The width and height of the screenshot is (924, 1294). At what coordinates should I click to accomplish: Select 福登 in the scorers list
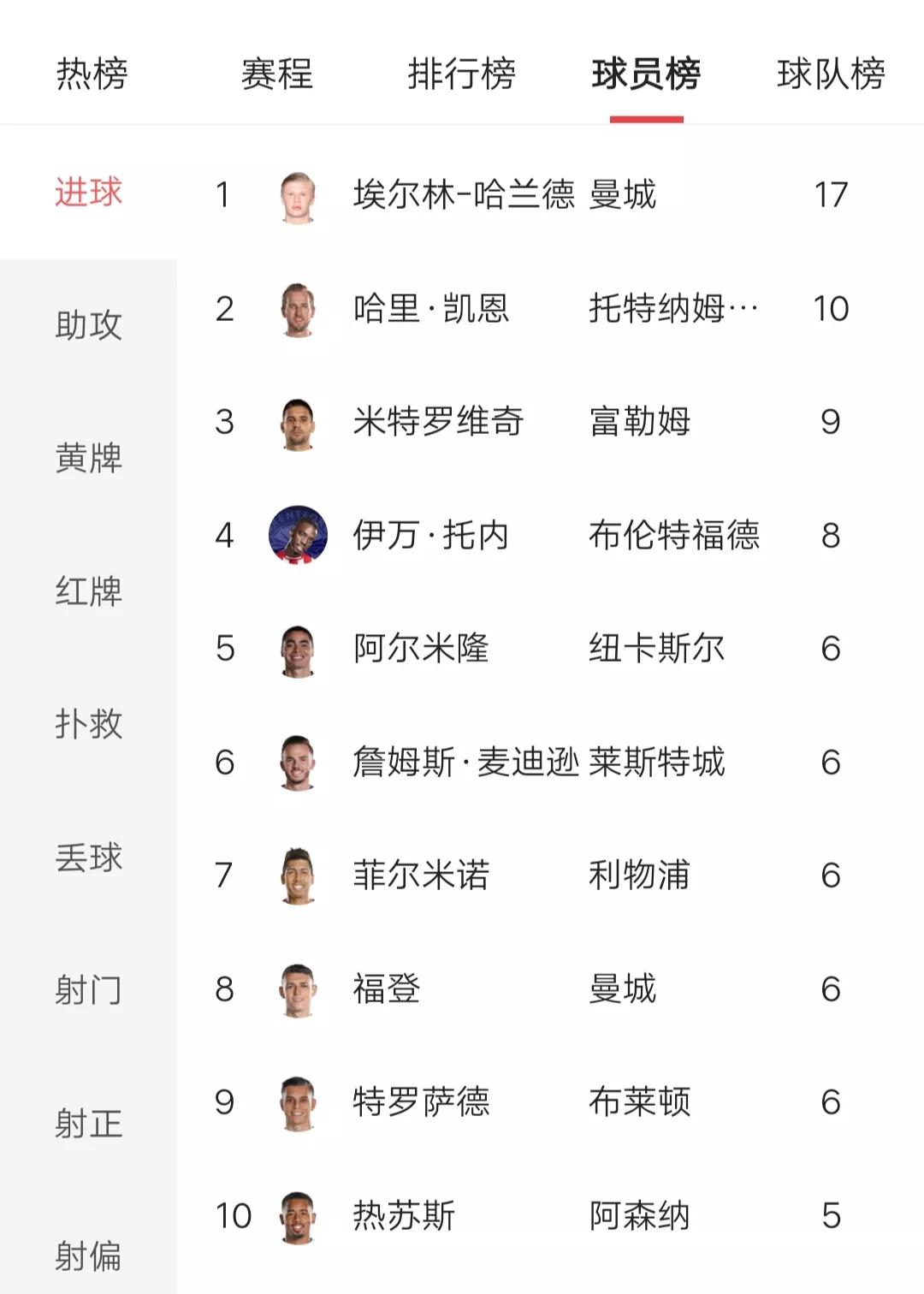[x=387, y=989]
